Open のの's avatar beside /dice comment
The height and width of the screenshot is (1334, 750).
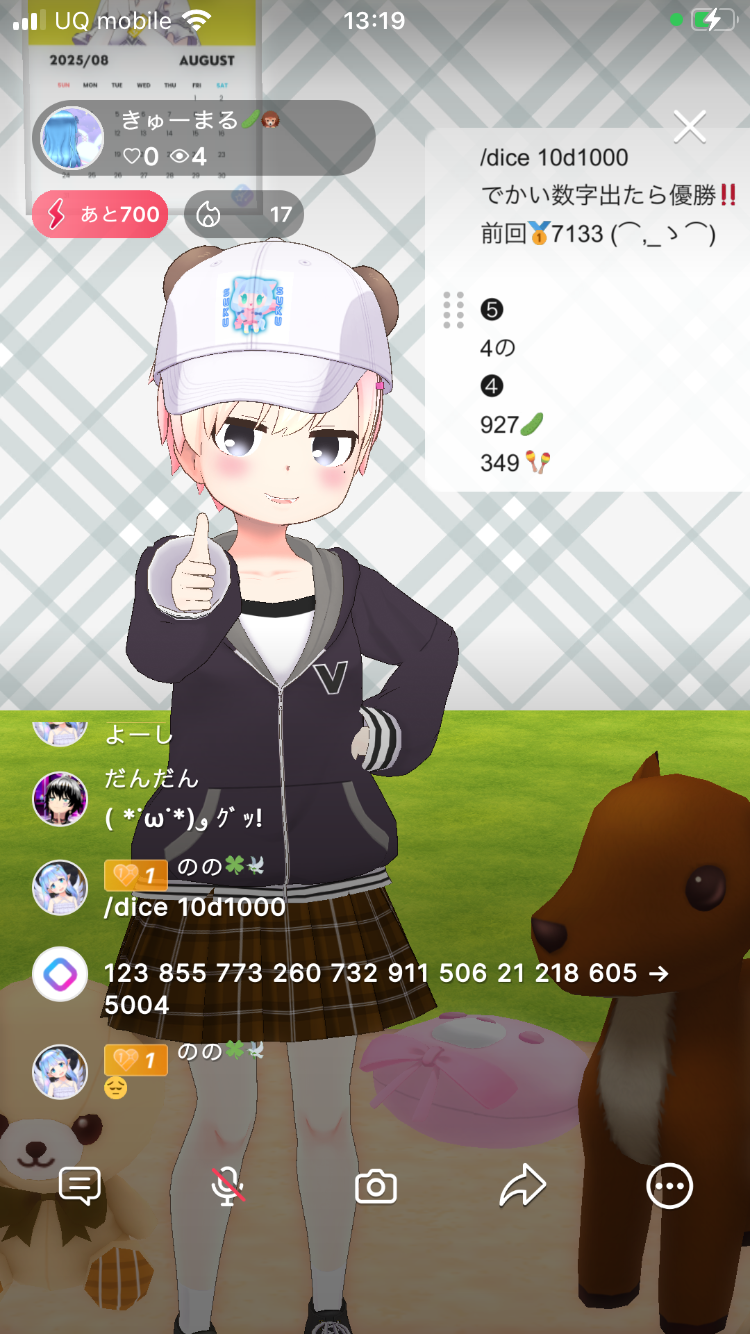pos(60,888)
